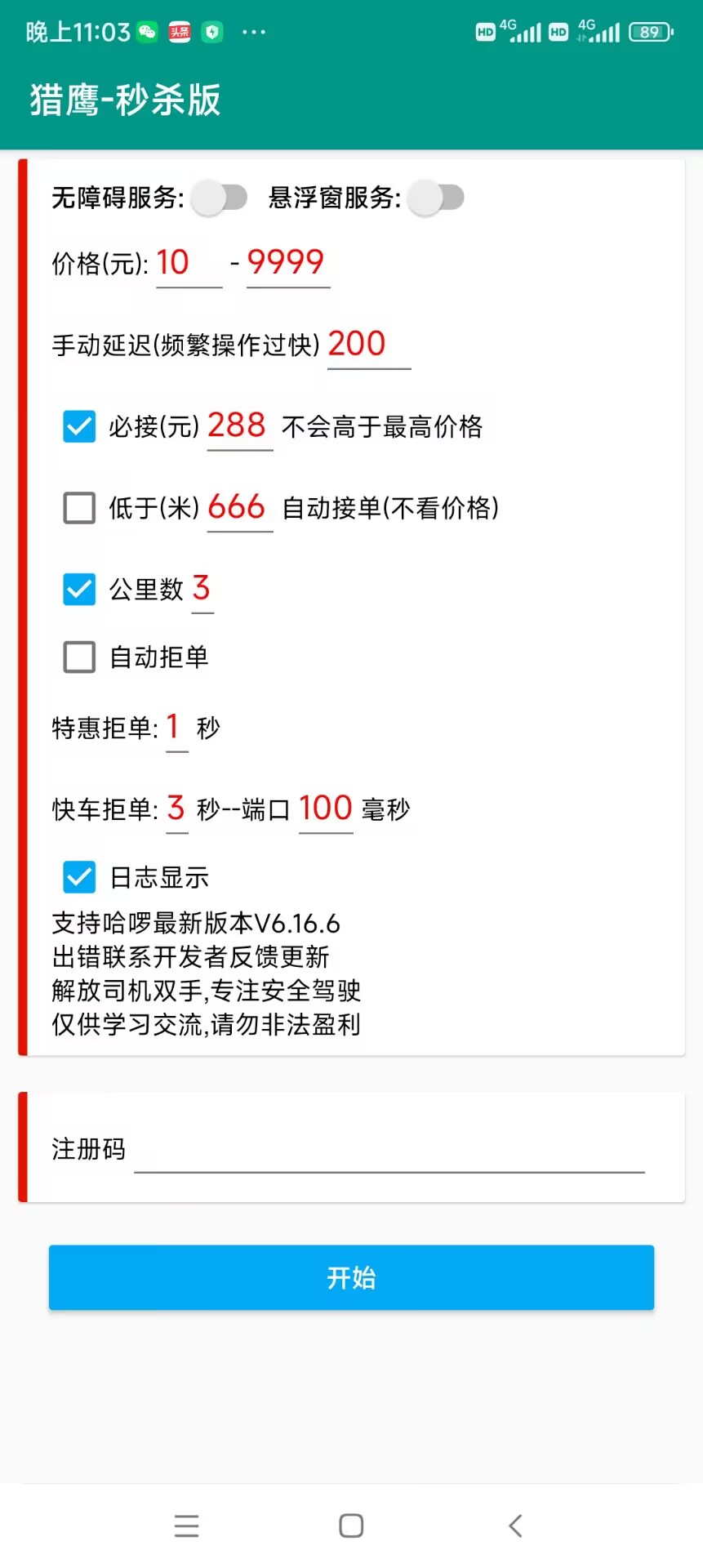Uncheck the 必接(元) checkbox
Viewport: 703px width, 1568px height.
pyautogui.click(x=79, y=426)
